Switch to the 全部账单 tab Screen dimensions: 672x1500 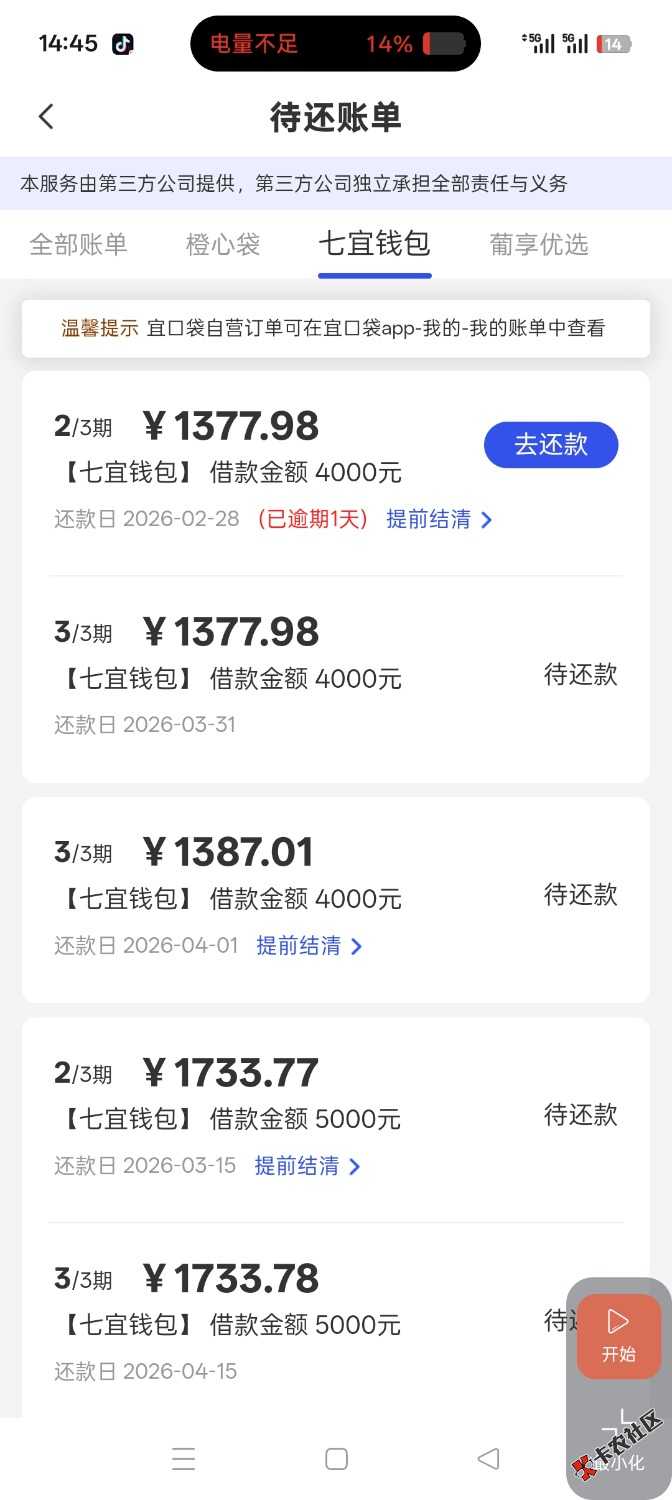78,244
